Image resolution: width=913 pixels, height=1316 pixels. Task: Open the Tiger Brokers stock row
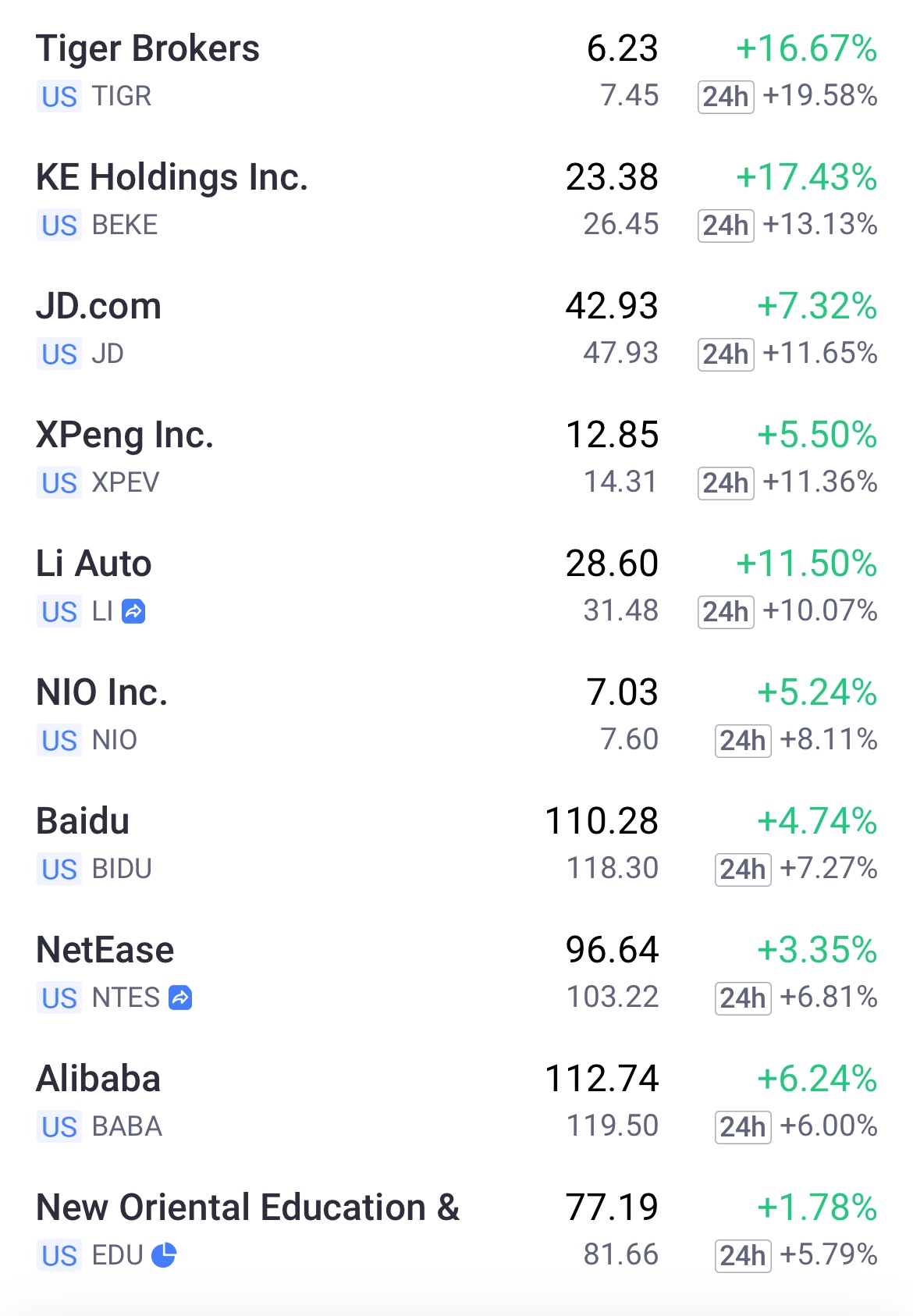click(x=456, y=71)
